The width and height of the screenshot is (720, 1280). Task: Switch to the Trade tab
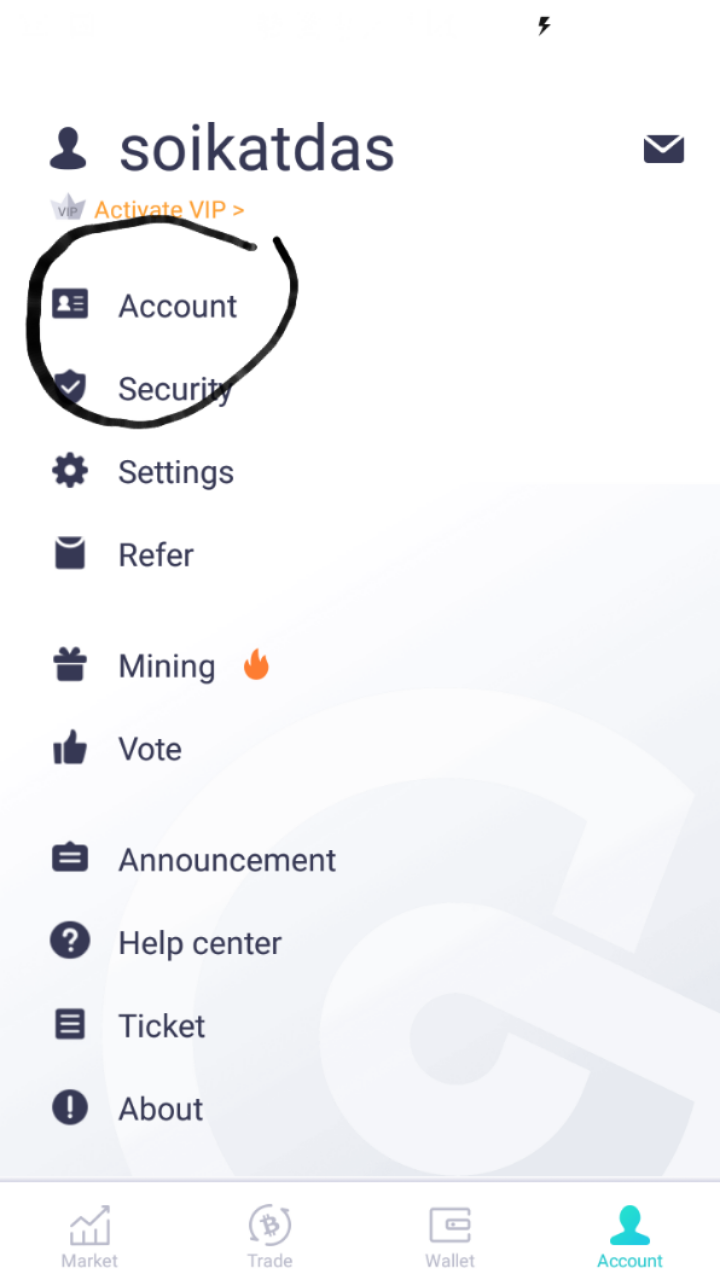pyautogui.click(x=270, y=1236)
